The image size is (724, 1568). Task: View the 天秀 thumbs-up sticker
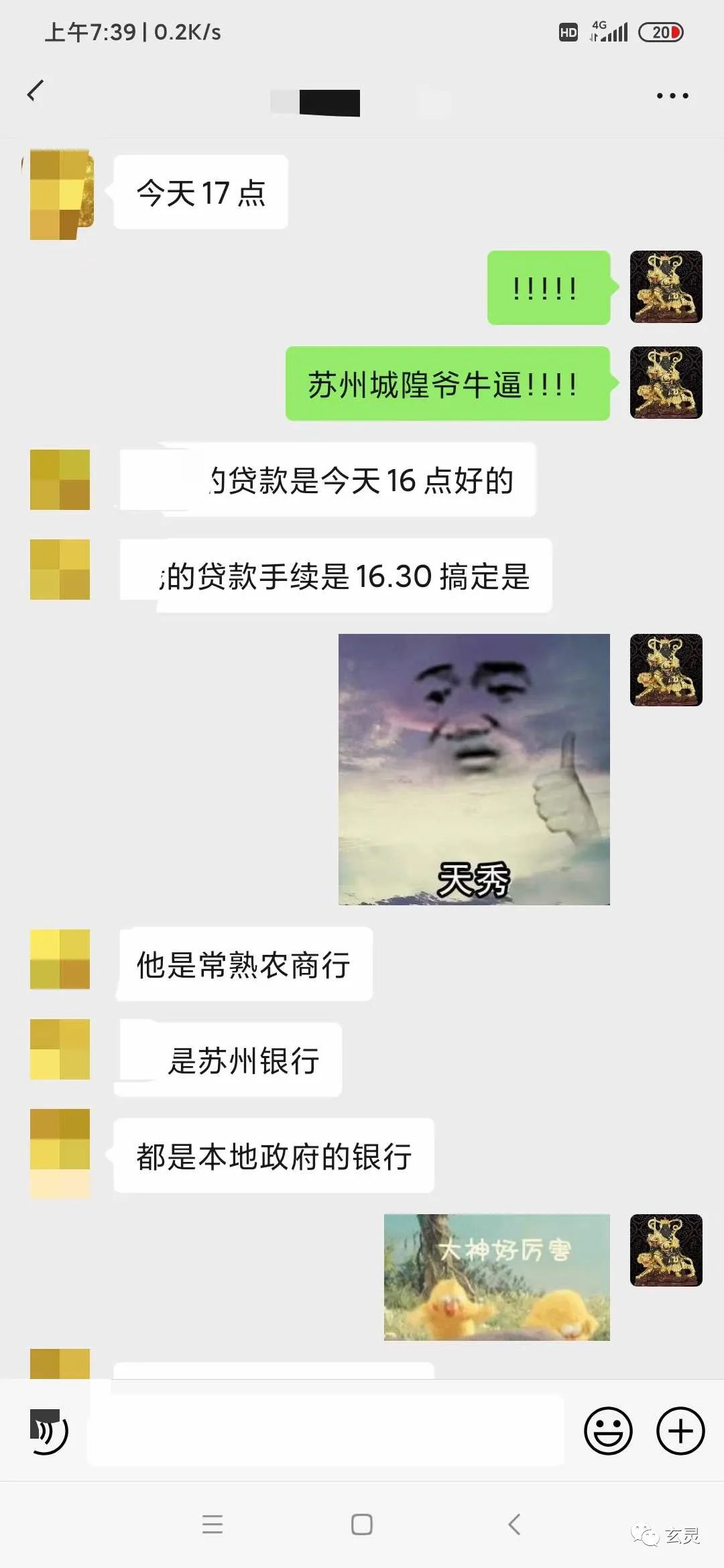click(474, 769)
